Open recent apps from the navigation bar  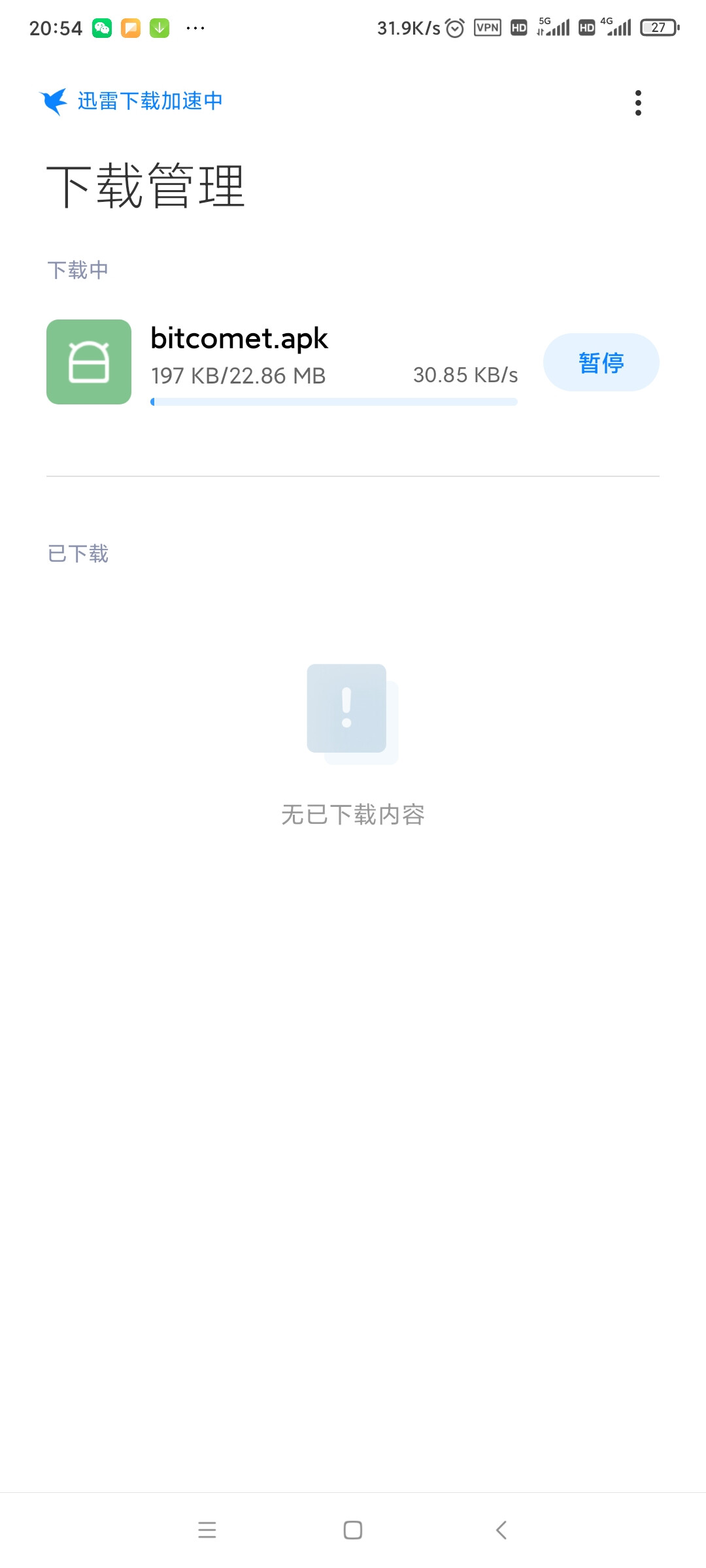tap(207, 1529)
